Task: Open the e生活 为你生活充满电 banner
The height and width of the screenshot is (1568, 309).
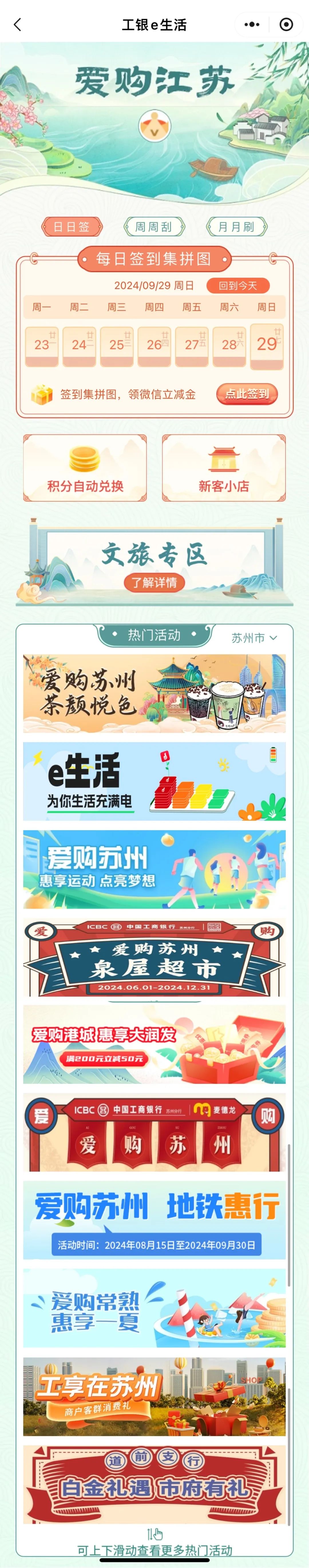Action: [154, 781]
